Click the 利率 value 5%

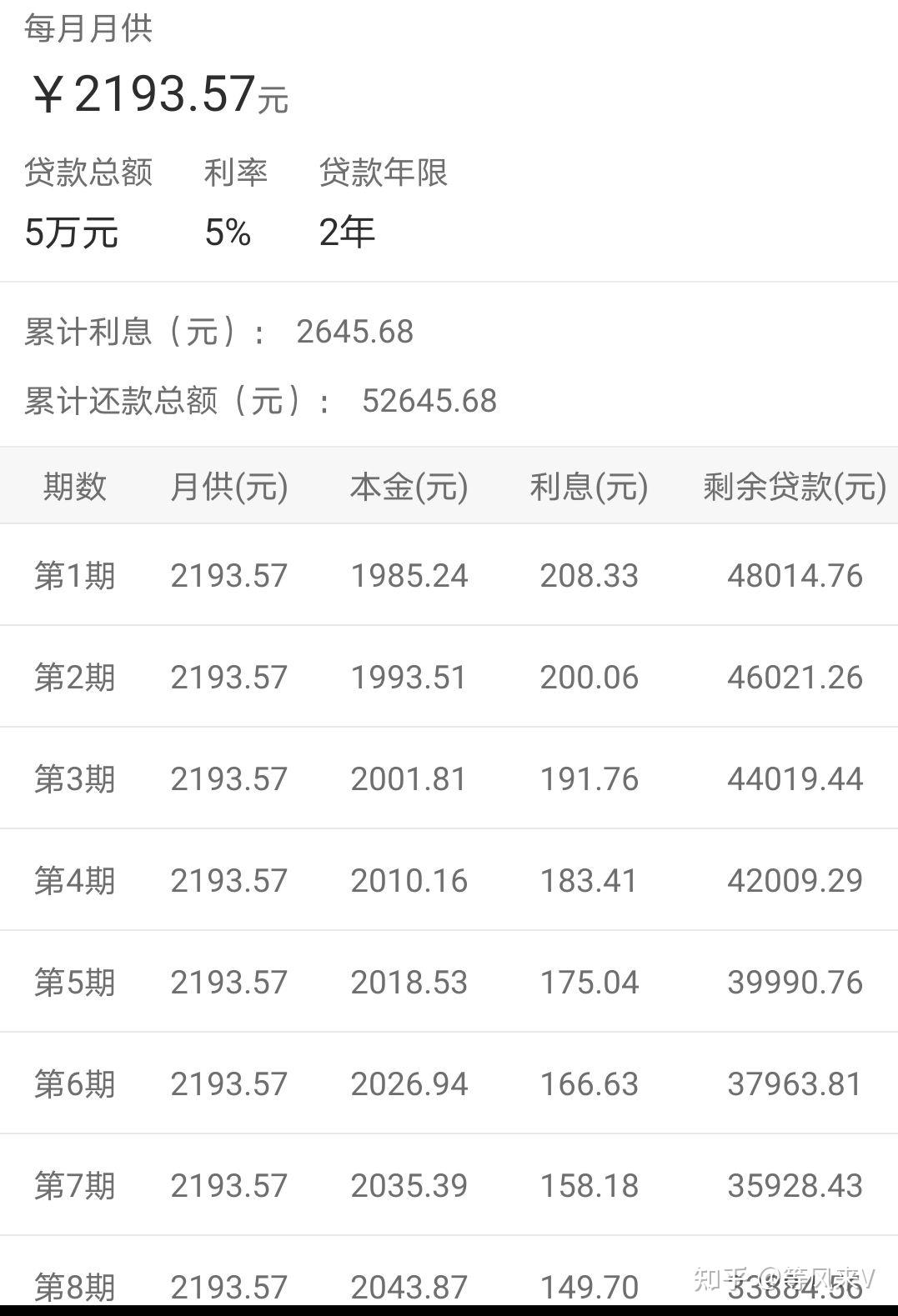228,233
